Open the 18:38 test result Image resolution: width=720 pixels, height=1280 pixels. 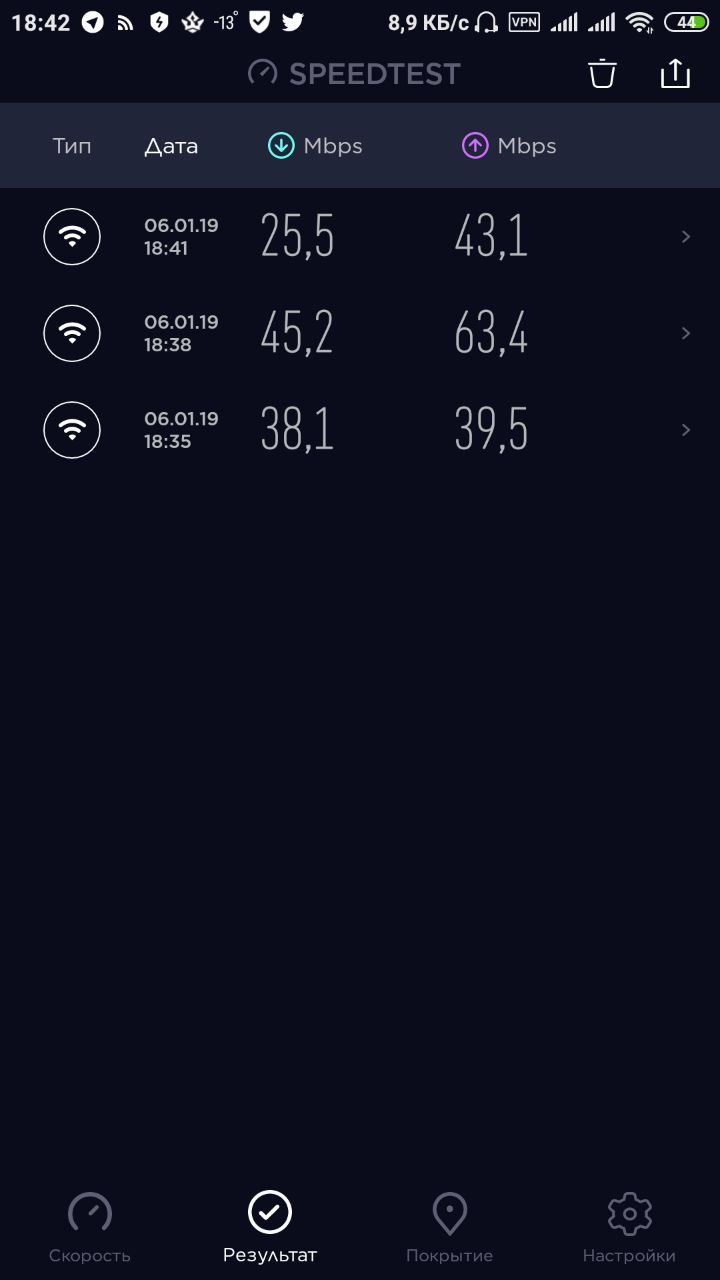point(360,333)
